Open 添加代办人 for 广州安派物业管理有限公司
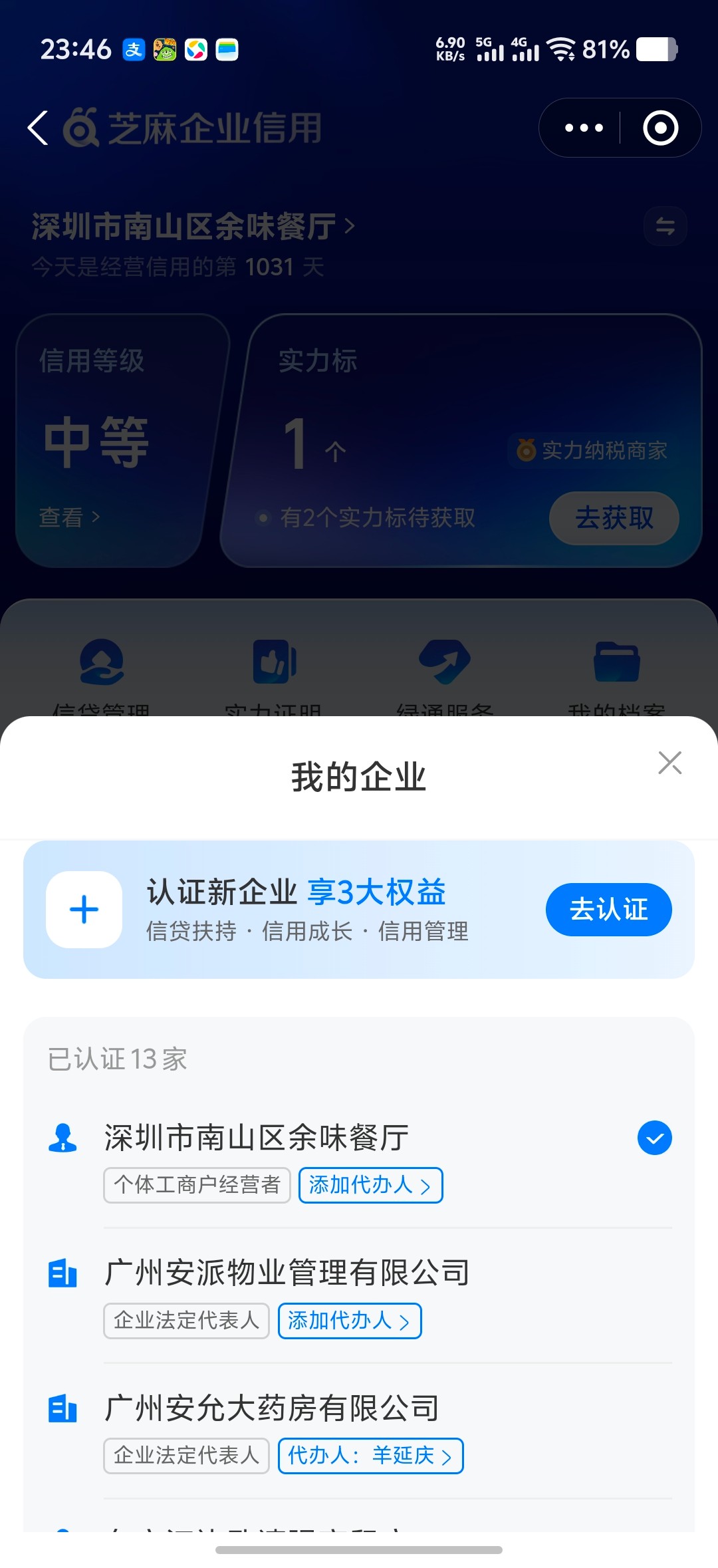This screenshot has height=1568, width=718. (350, 1321)
